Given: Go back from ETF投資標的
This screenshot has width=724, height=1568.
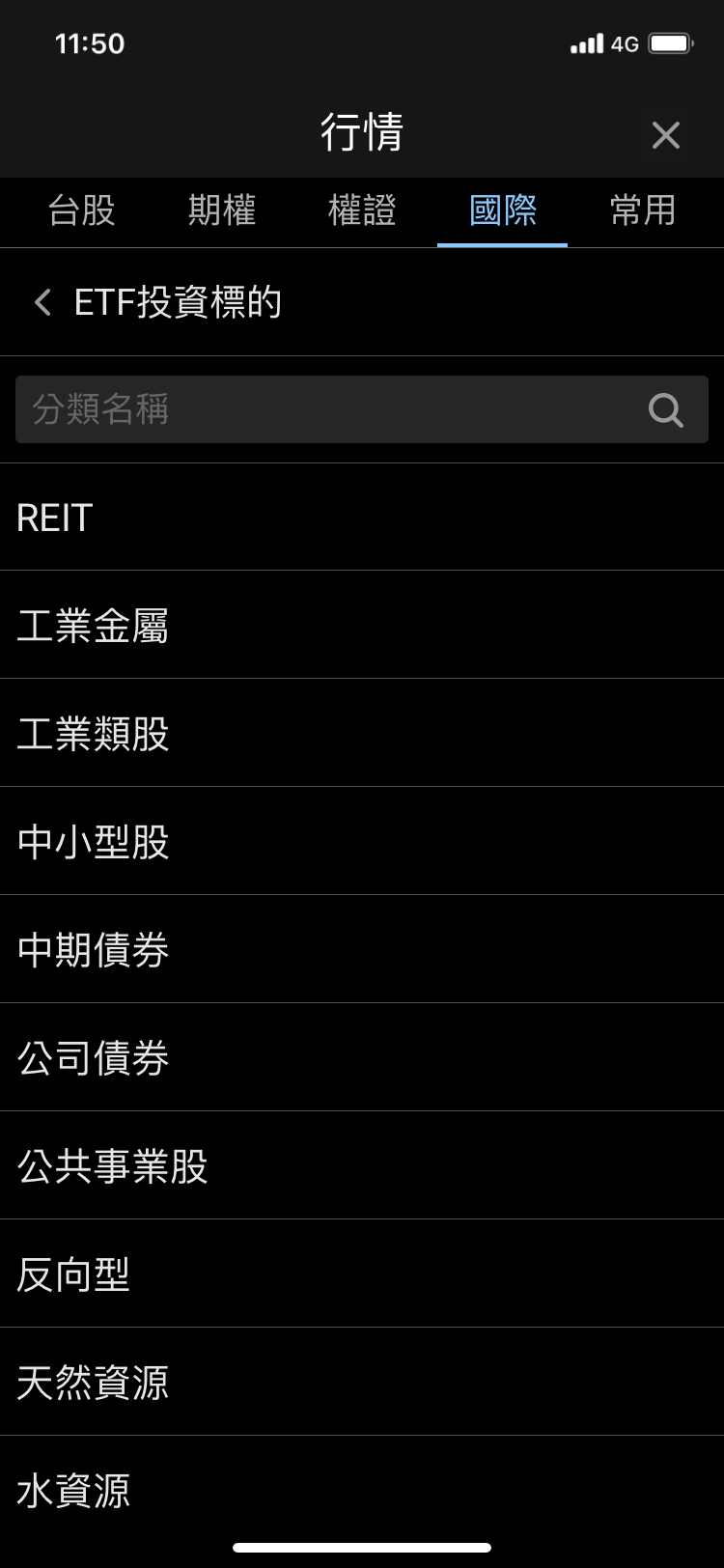Looking at the screenshot, I should [42, 303].
